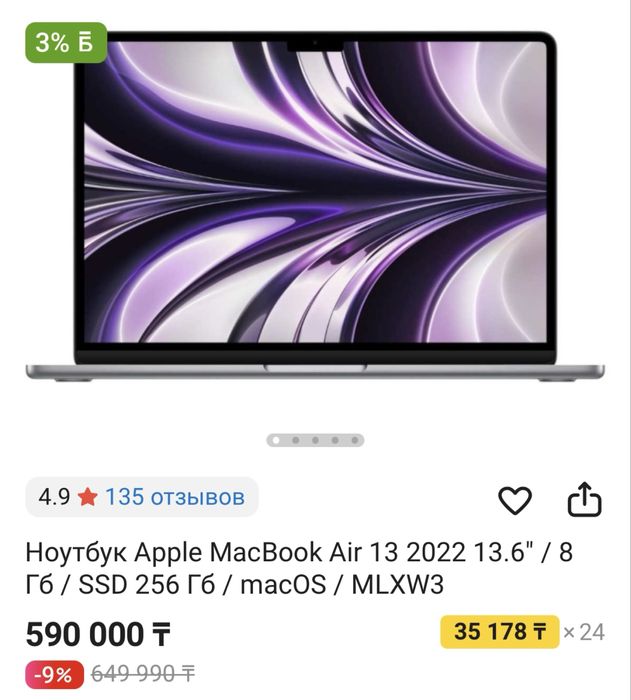Add the MacBook Air to favorites
The height and width of the screenshot is (700, 631).
click(515, 500)
